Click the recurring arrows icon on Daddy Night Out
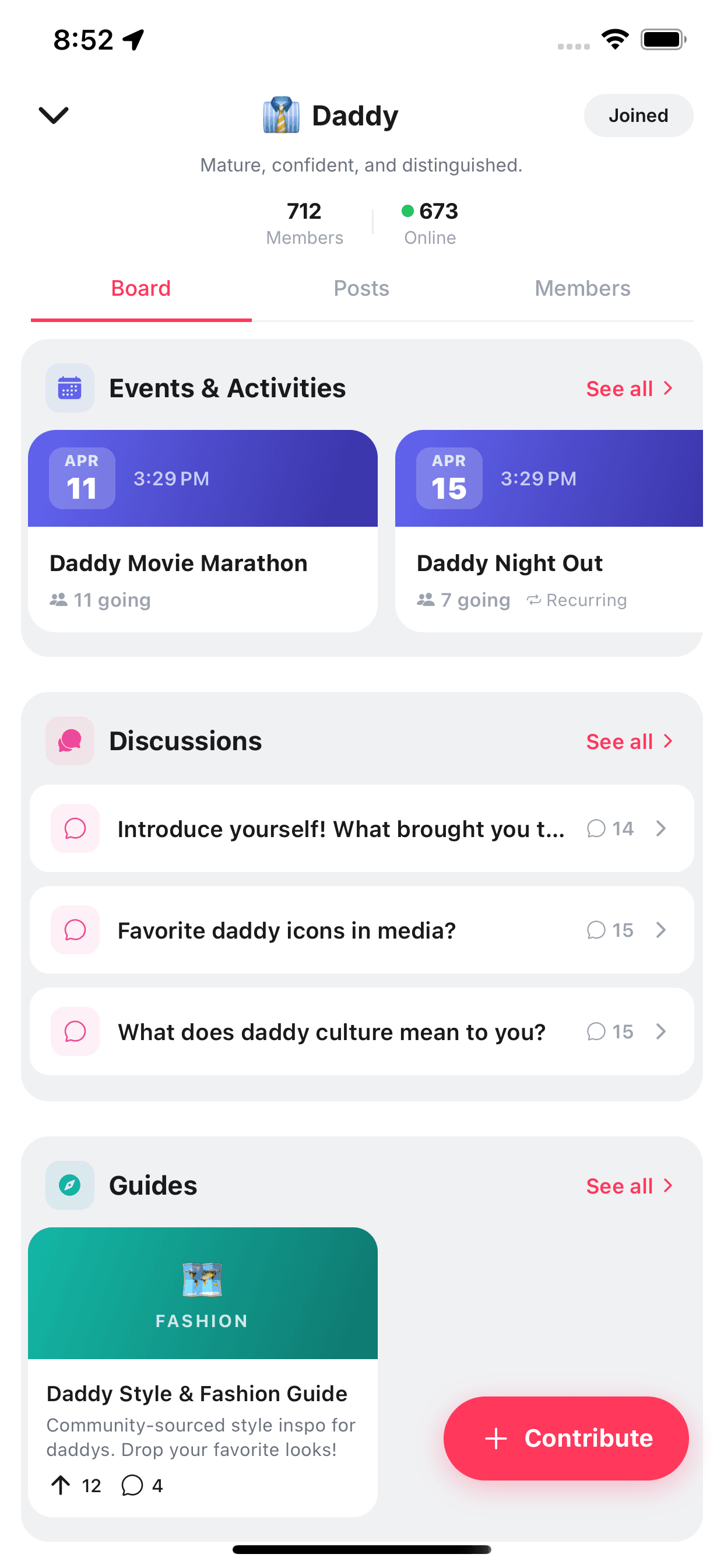Screen dimensions: 724x1568 pyautogui.click(x=533, y=600)
